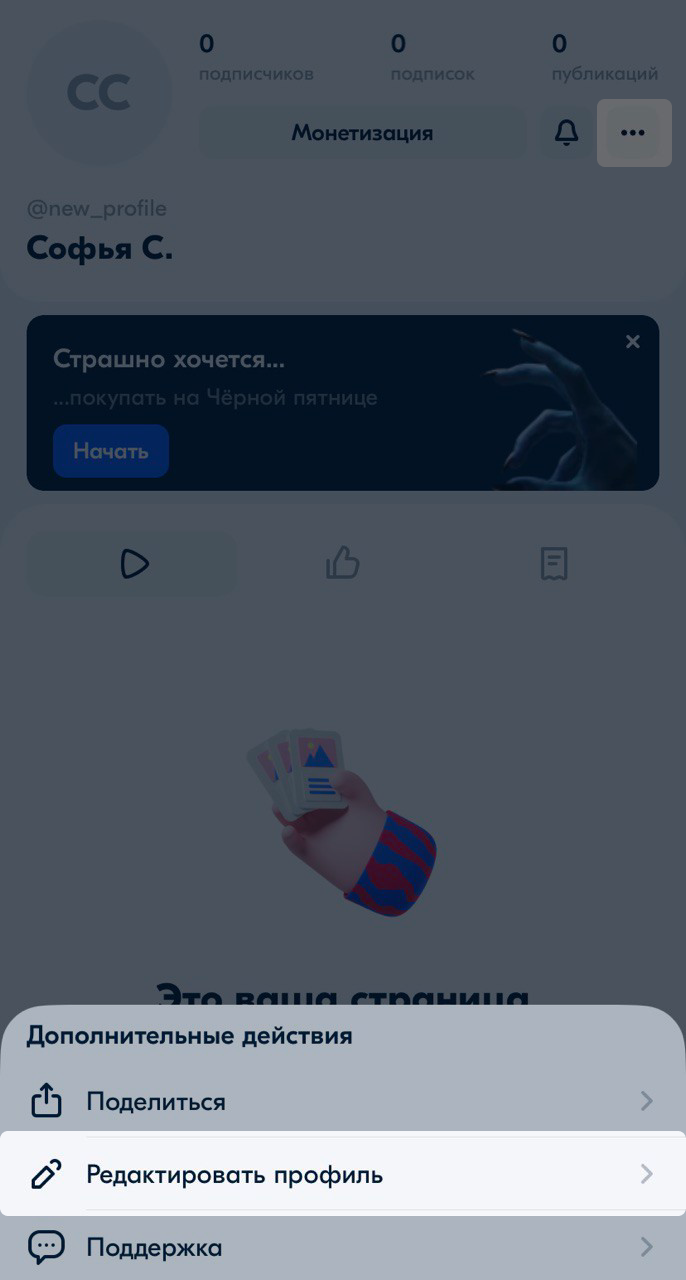Image resolution: width=686 pixels, height=1280 pixels.
Task: Tap the CC profile avatar
Action: (x=98, y=94)
